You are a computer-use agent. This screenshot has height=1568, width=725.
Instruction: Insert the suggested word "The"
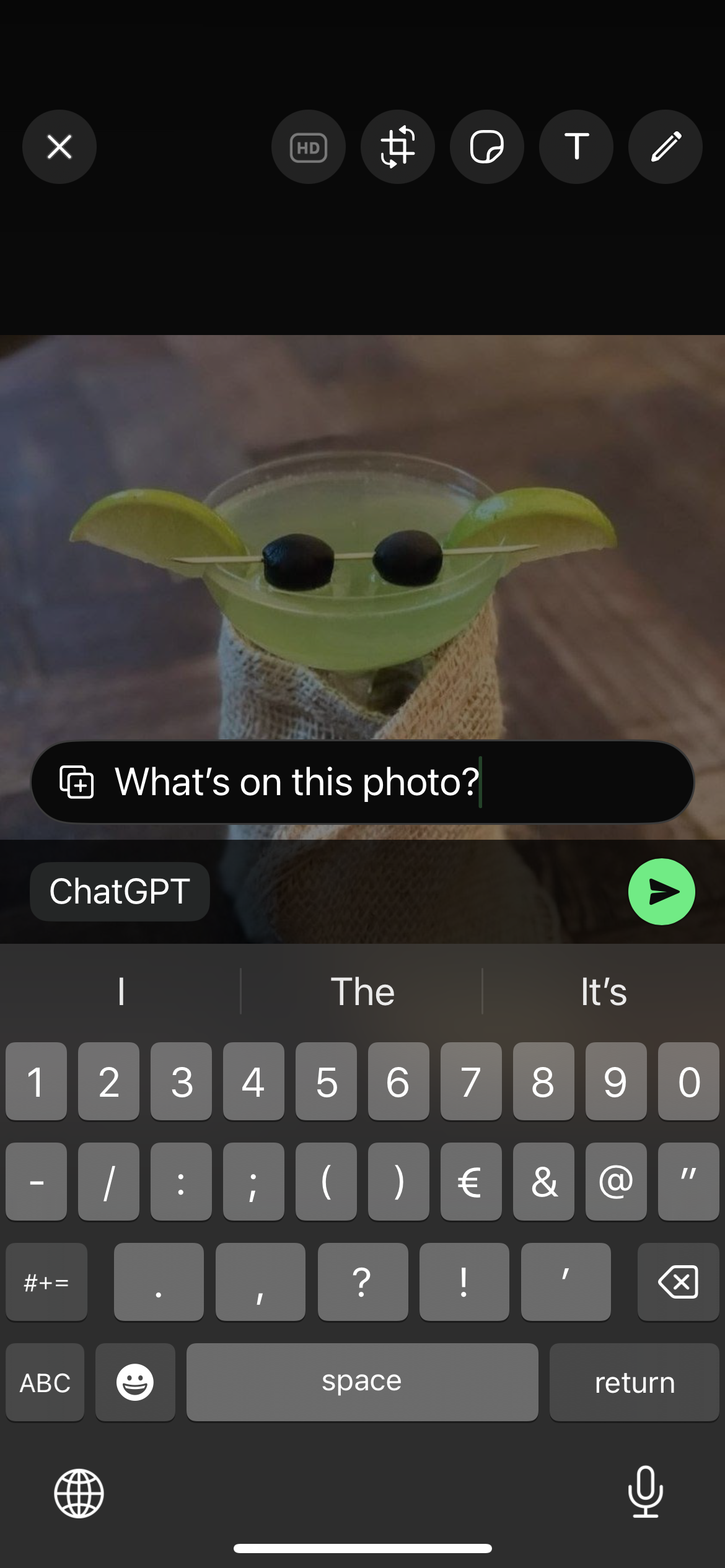362,991
